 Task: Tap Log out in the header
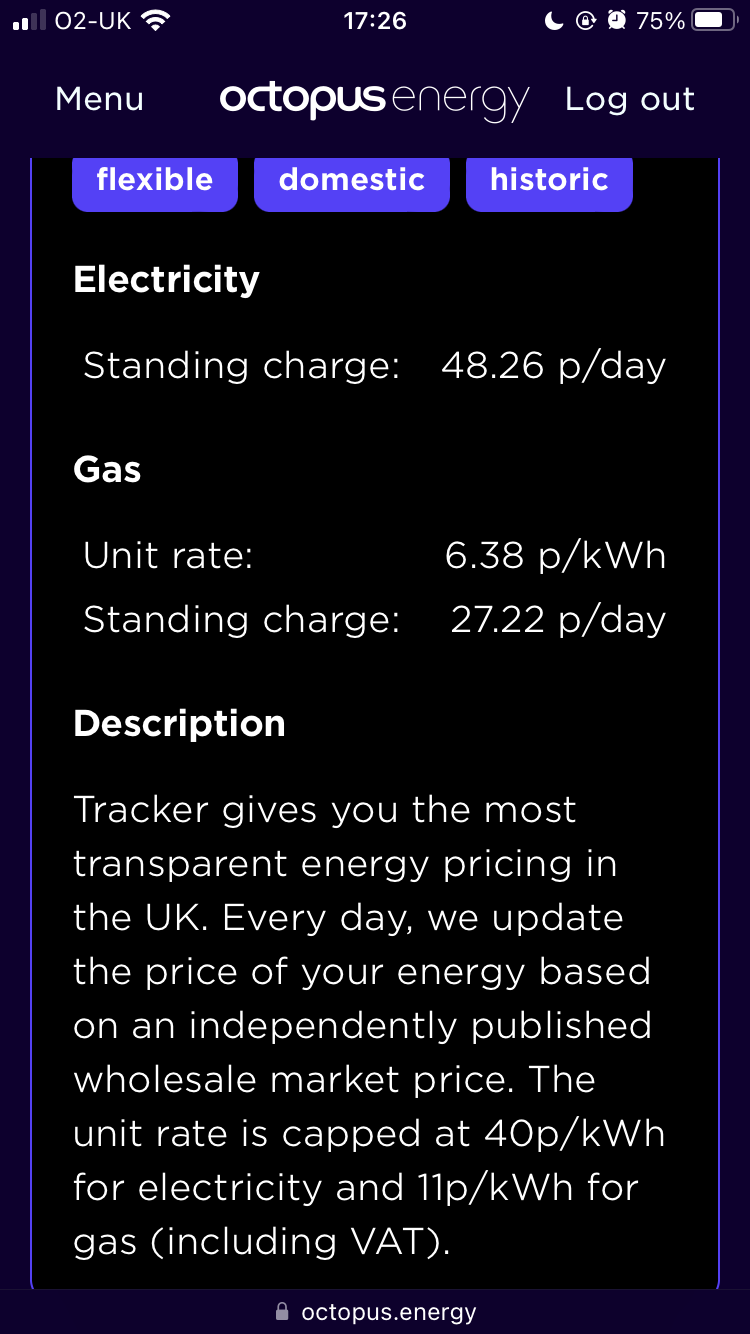tap(629, 99)
